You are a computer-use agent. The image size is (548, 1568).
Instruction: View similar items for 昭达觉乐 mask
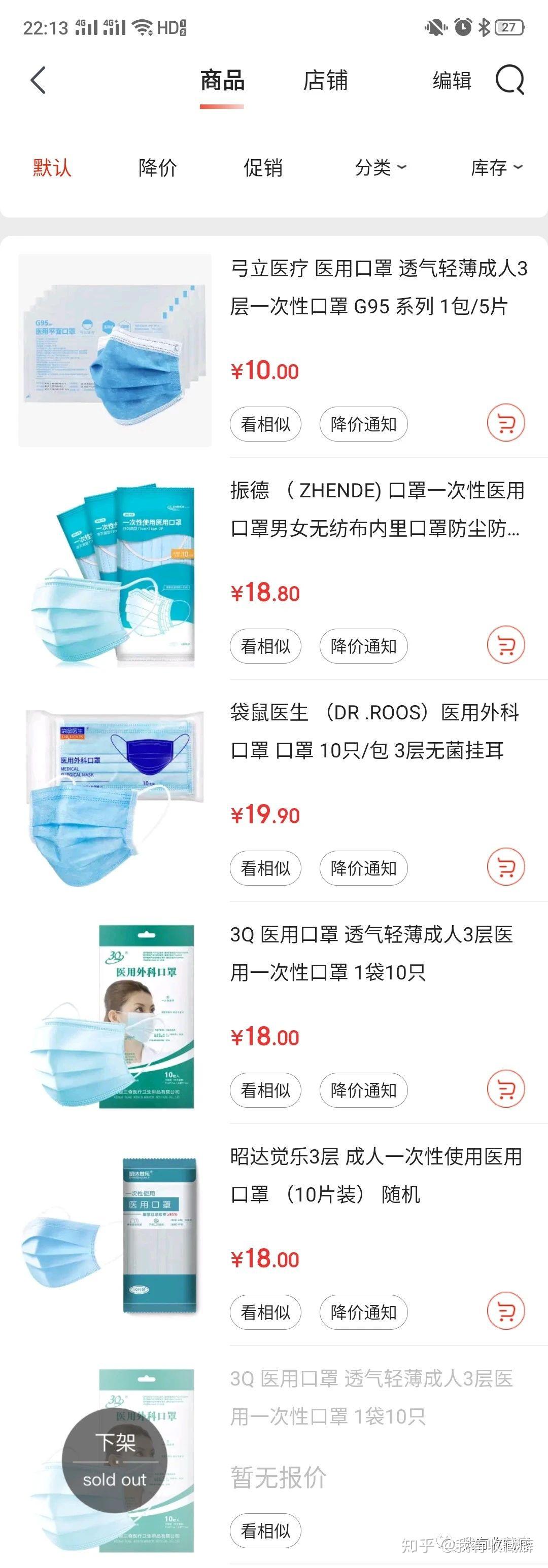coord(265,1312)
